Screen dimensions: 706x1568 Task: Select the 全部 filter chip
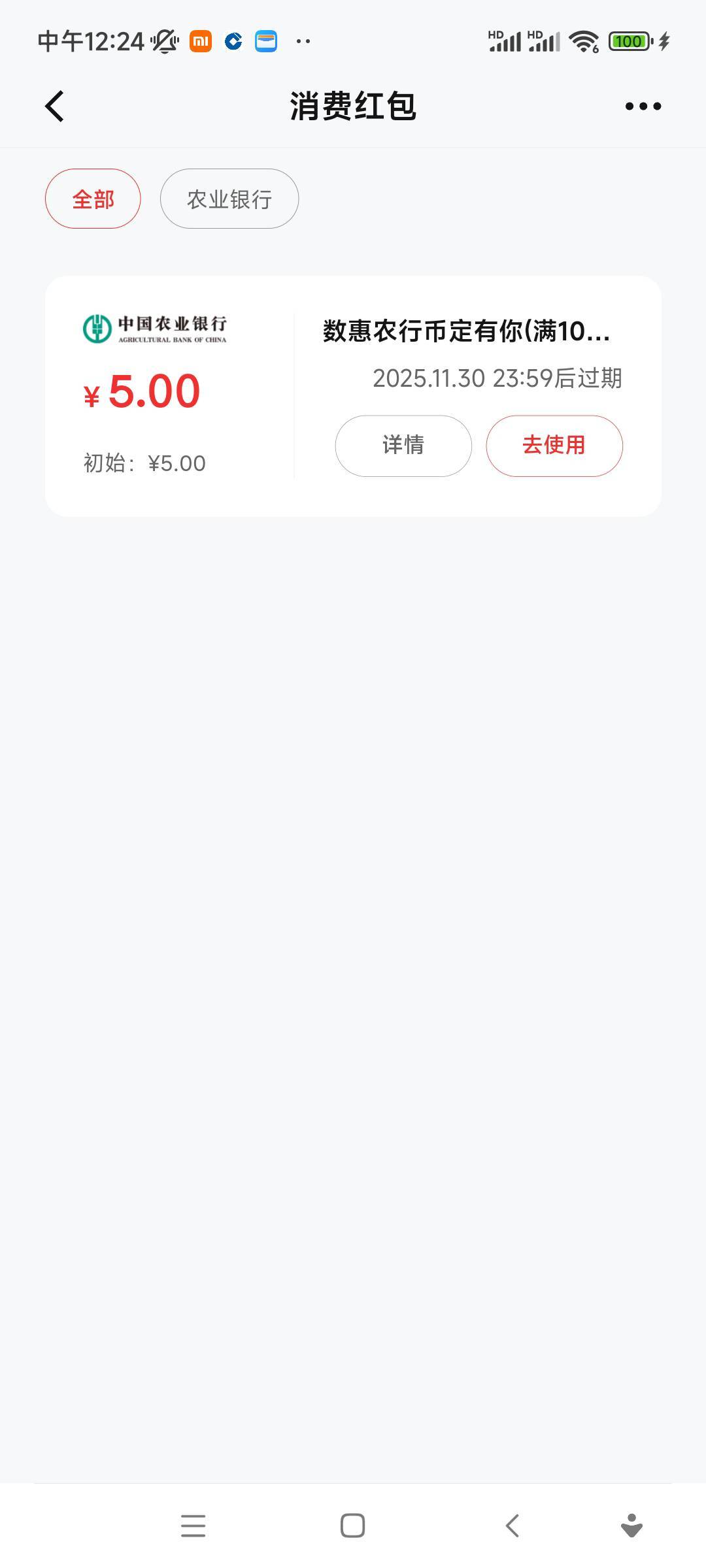(x=93, y=199)
